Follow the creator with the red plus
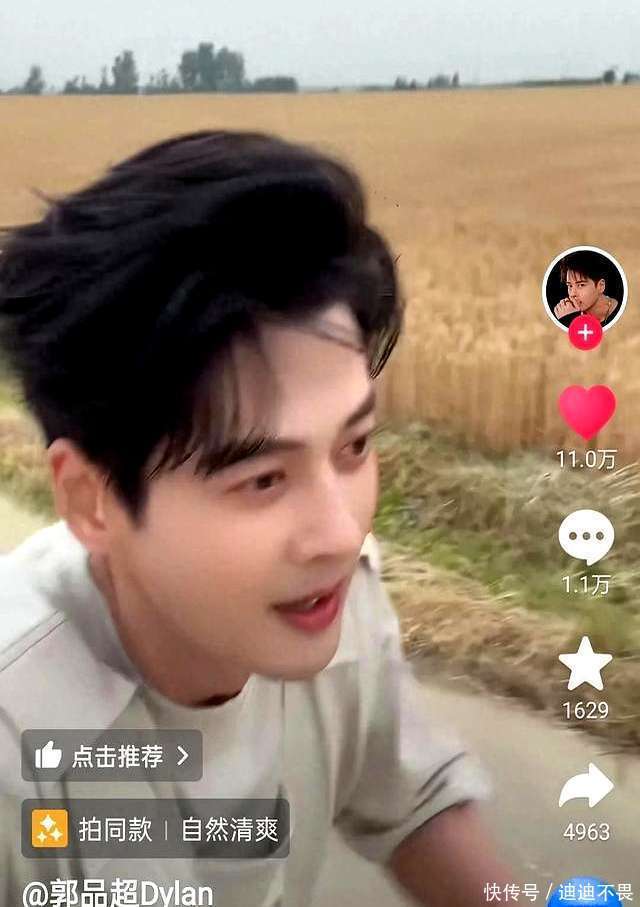 pyautogui.click(x=585, y=333)
